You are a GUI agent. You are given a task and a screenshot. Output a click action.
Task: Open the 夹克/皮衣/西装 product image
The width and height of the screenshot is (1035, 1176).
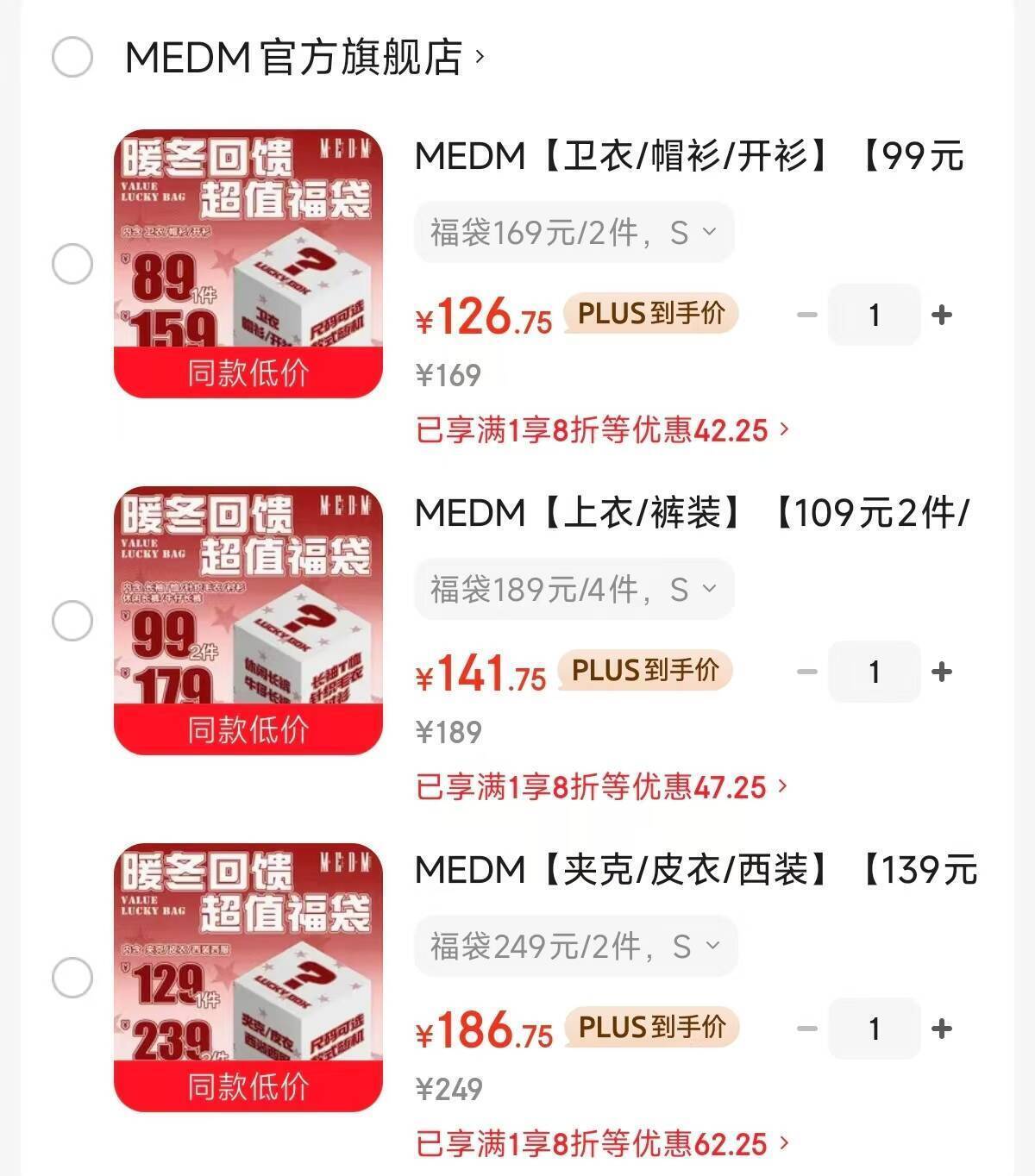(248, 978)
